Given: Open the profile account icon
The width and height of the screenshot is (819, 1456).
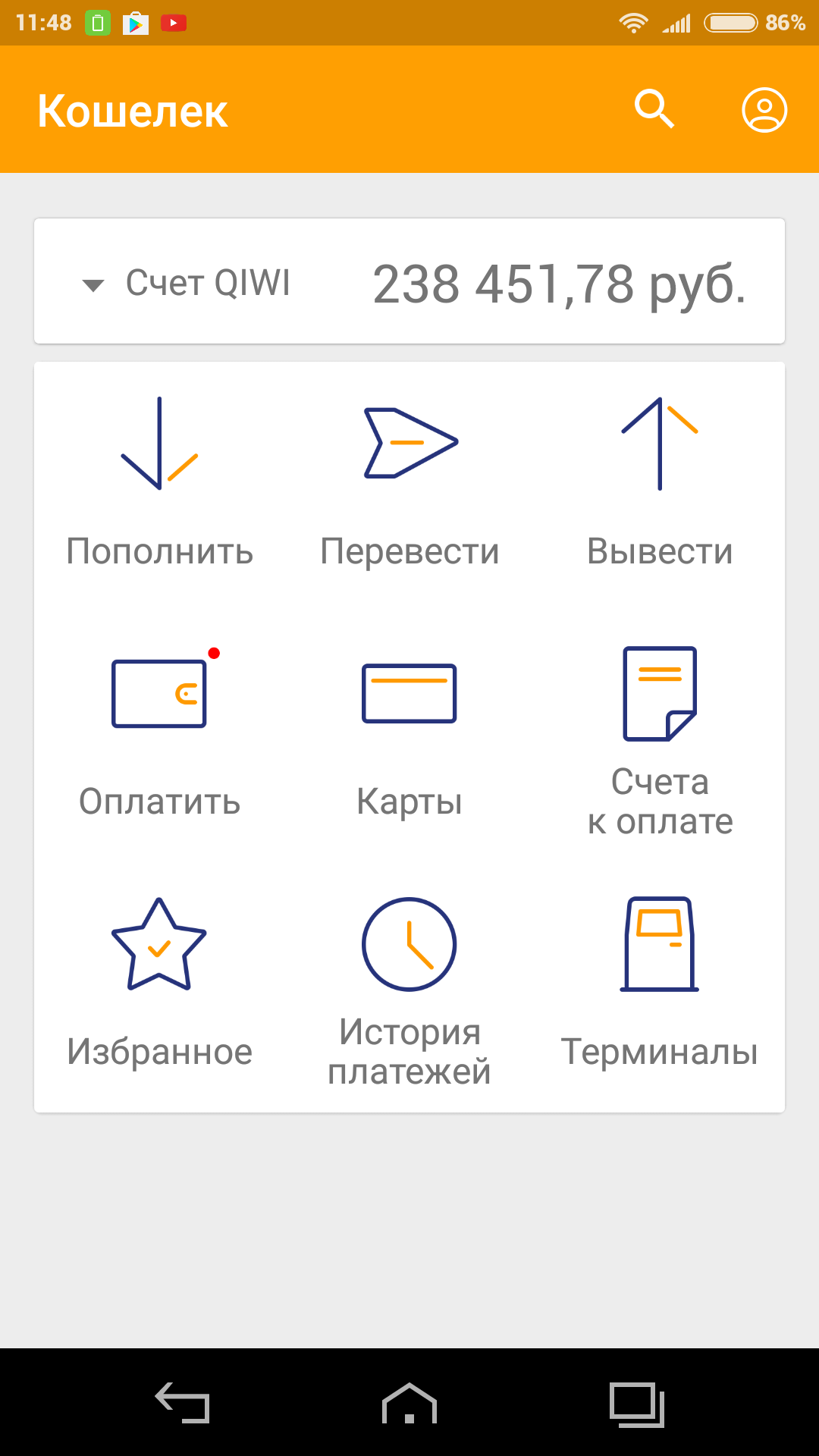Looking at the screenshot, I should pos(764,111).
